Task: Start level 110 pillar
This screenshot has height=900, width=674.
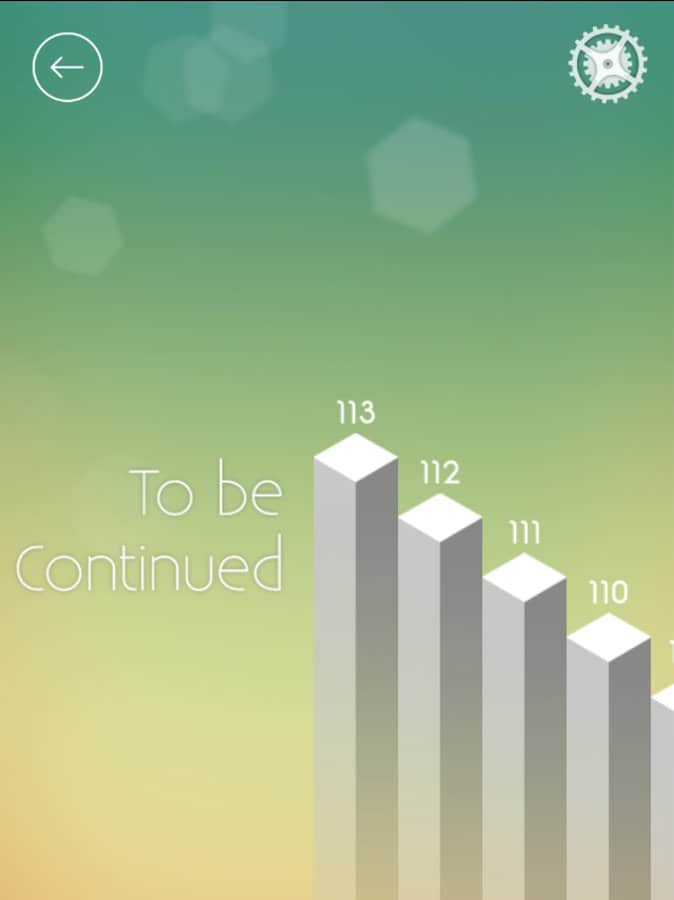Action: click(608, 637)
